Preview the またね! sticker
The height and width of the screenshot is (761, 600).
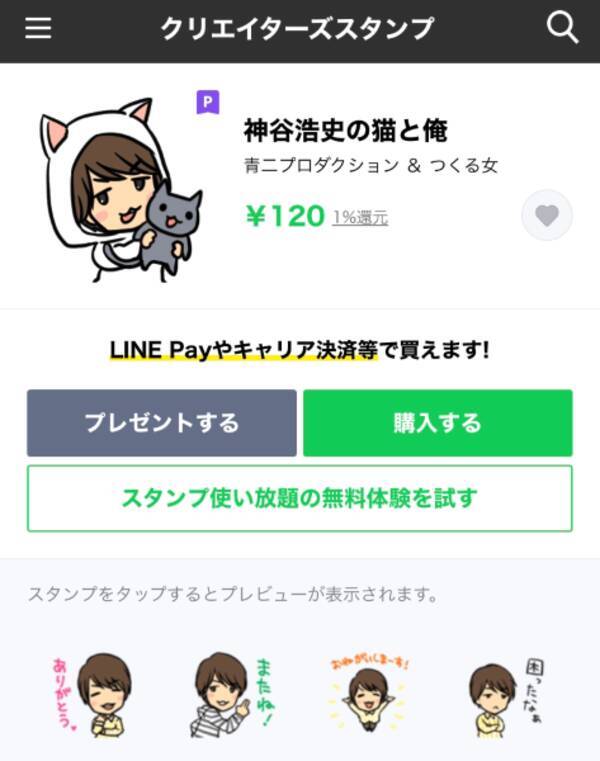(x=230, y=695)
